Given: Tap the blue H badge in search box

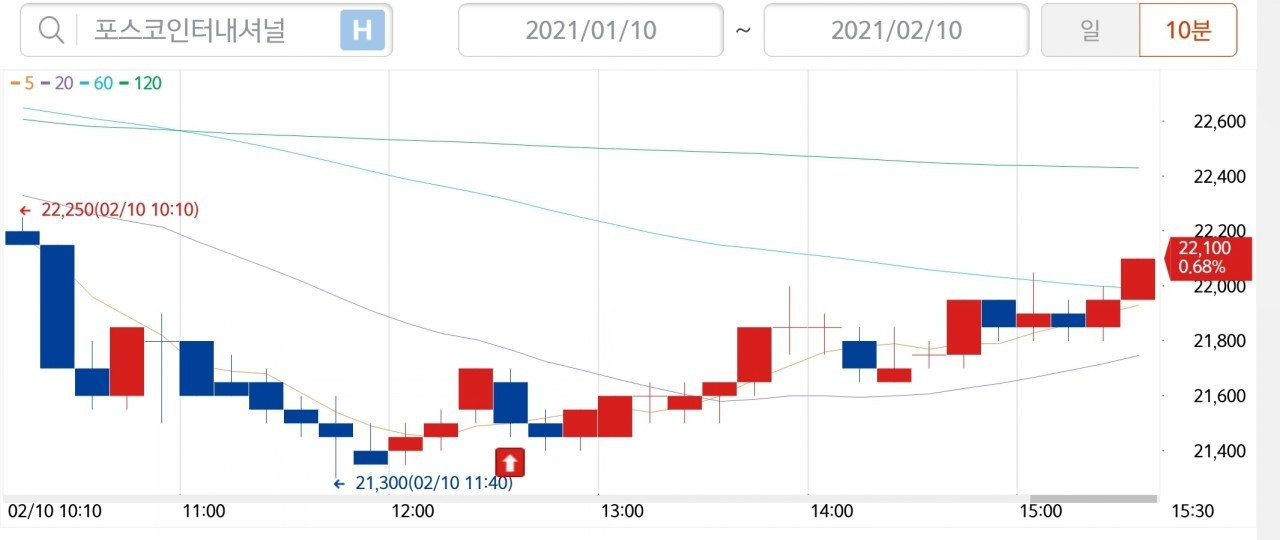Looking at the screenshot, I should pyautogui.click(x=362, y=30).
